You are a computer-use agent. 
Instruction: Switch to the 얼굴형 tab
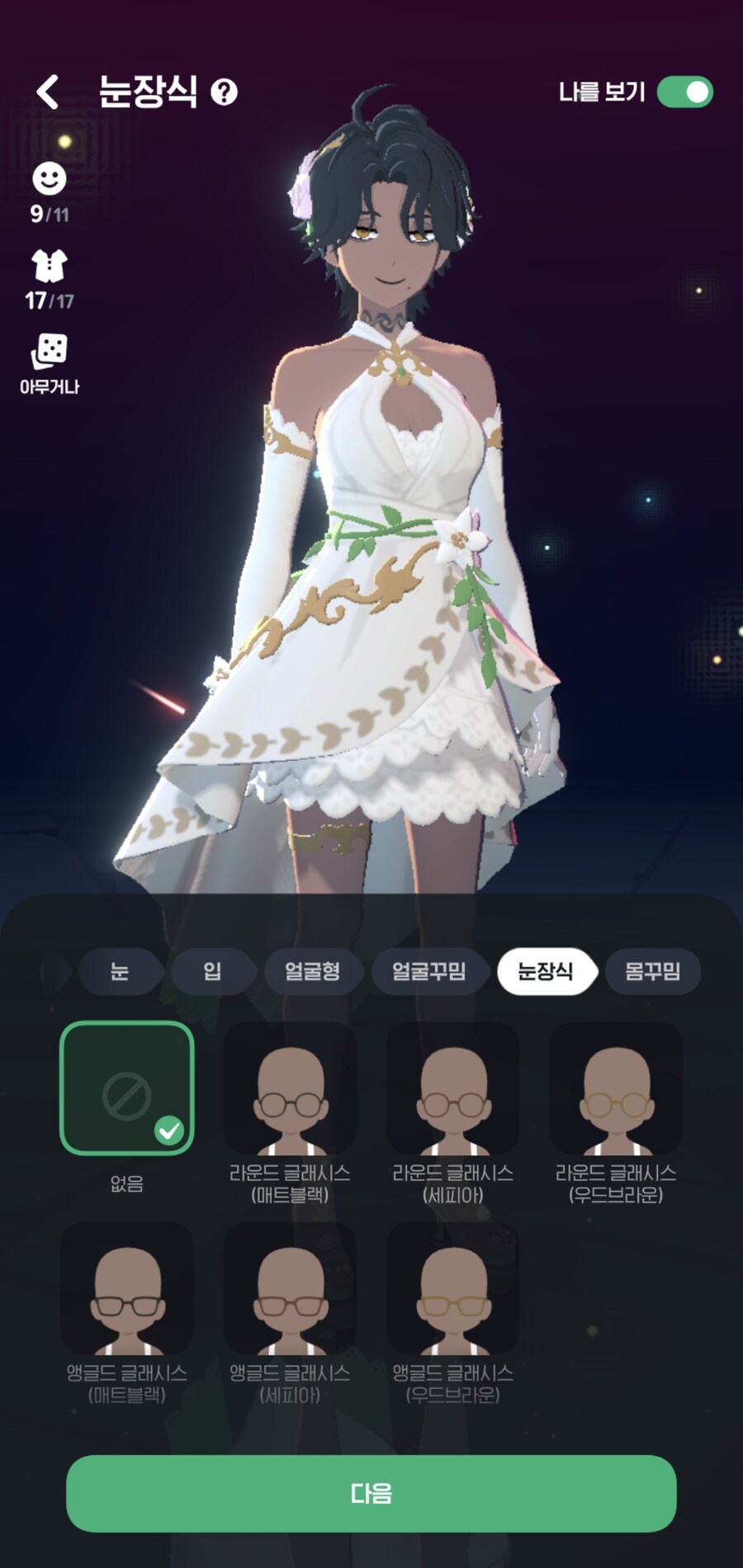pos(312,971)
